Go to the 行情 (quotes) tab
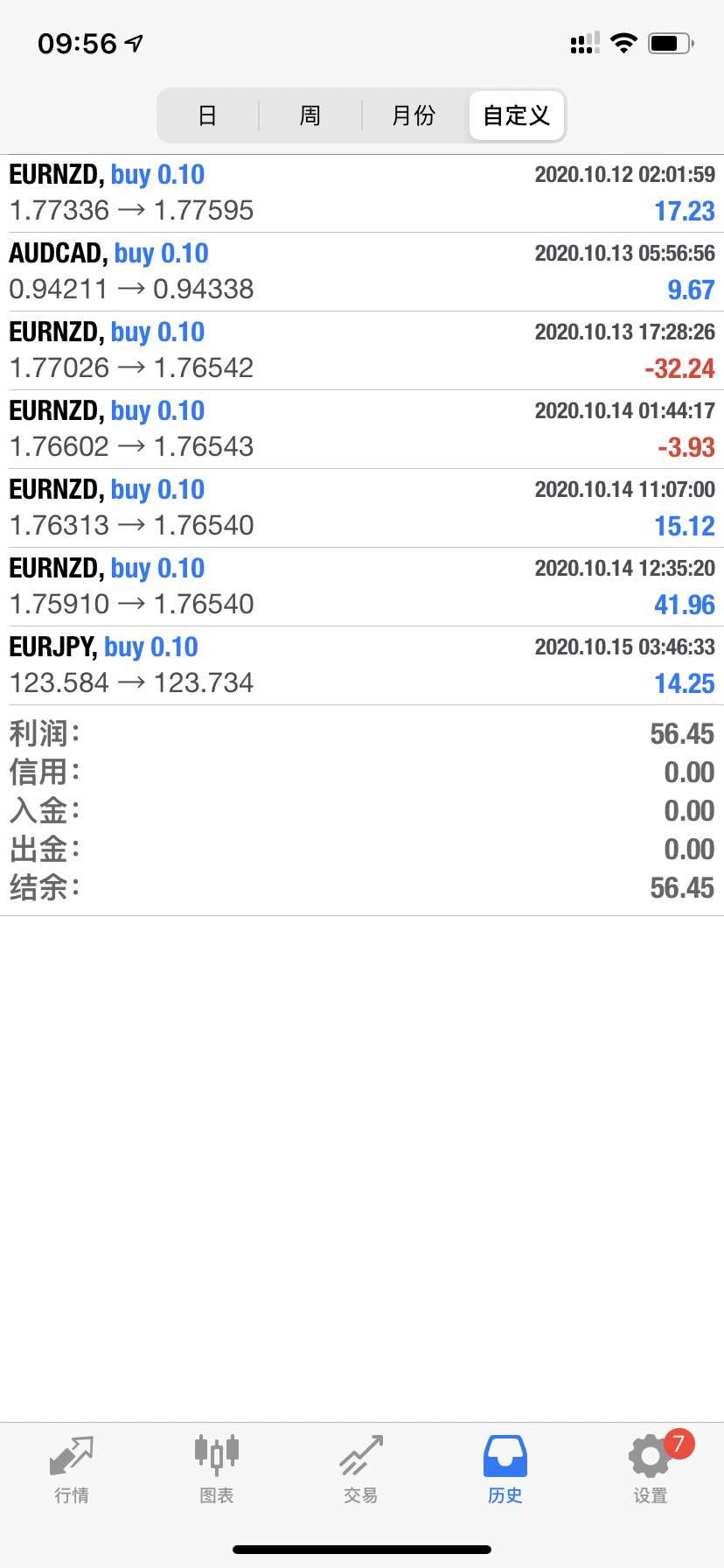724x1568 pixels. click(72, 1470)
